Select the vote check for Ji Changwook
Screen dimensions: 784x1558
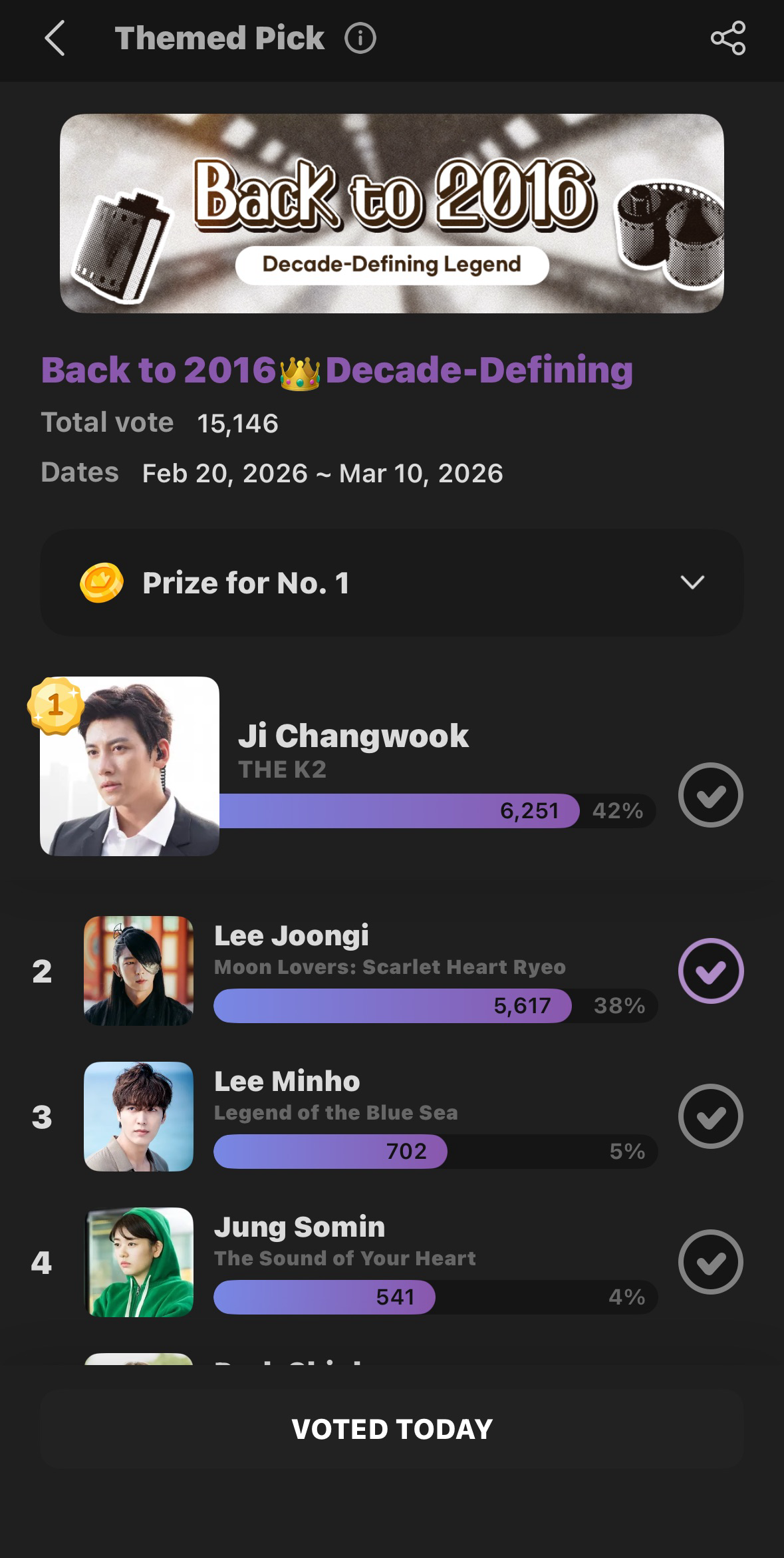(x=710, y=795)
